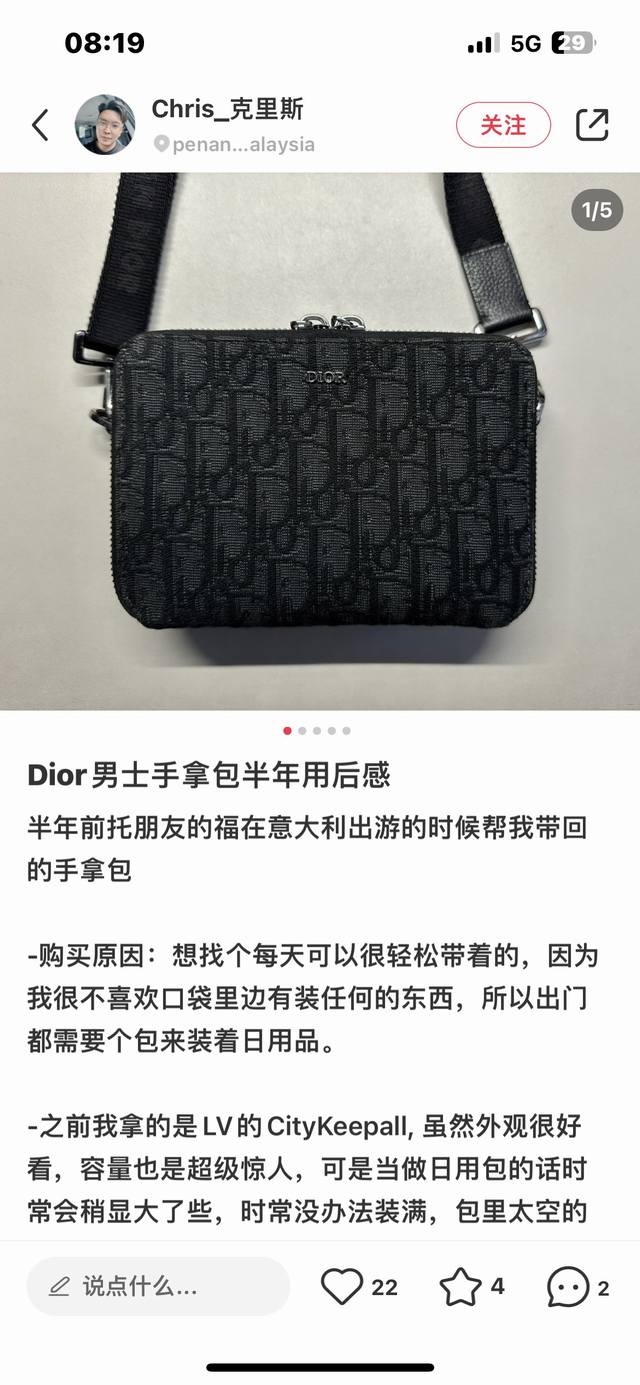Viewport: 640px width, 1385px height.
Task: Open Chris_克里斯 profile avatar
Action: pyautogui.click(x=105, y=125)
